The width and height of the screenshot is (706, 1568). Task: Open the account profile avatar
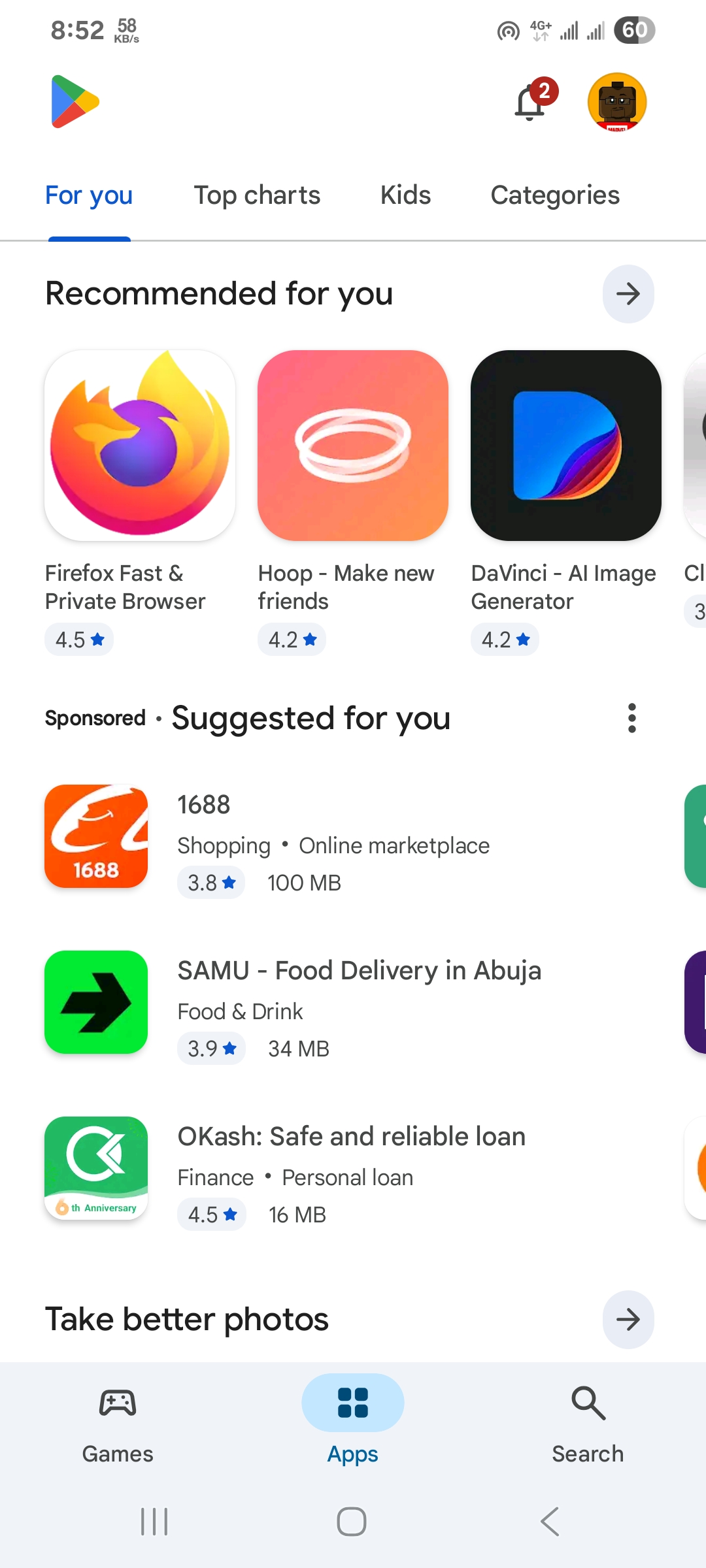coord(616,103)
